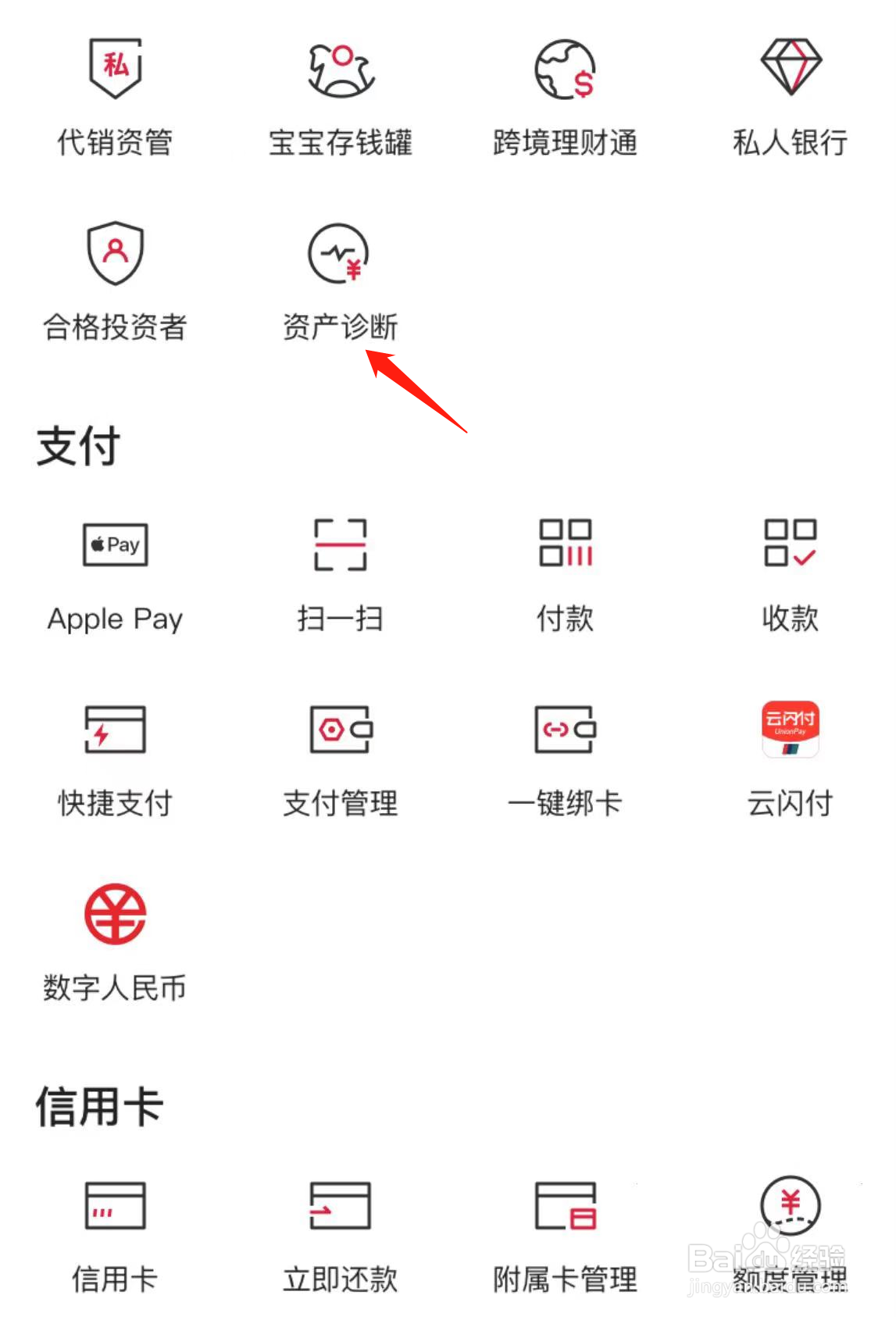Open the 合格投资者 qualified investor section

tap(114, 281)
